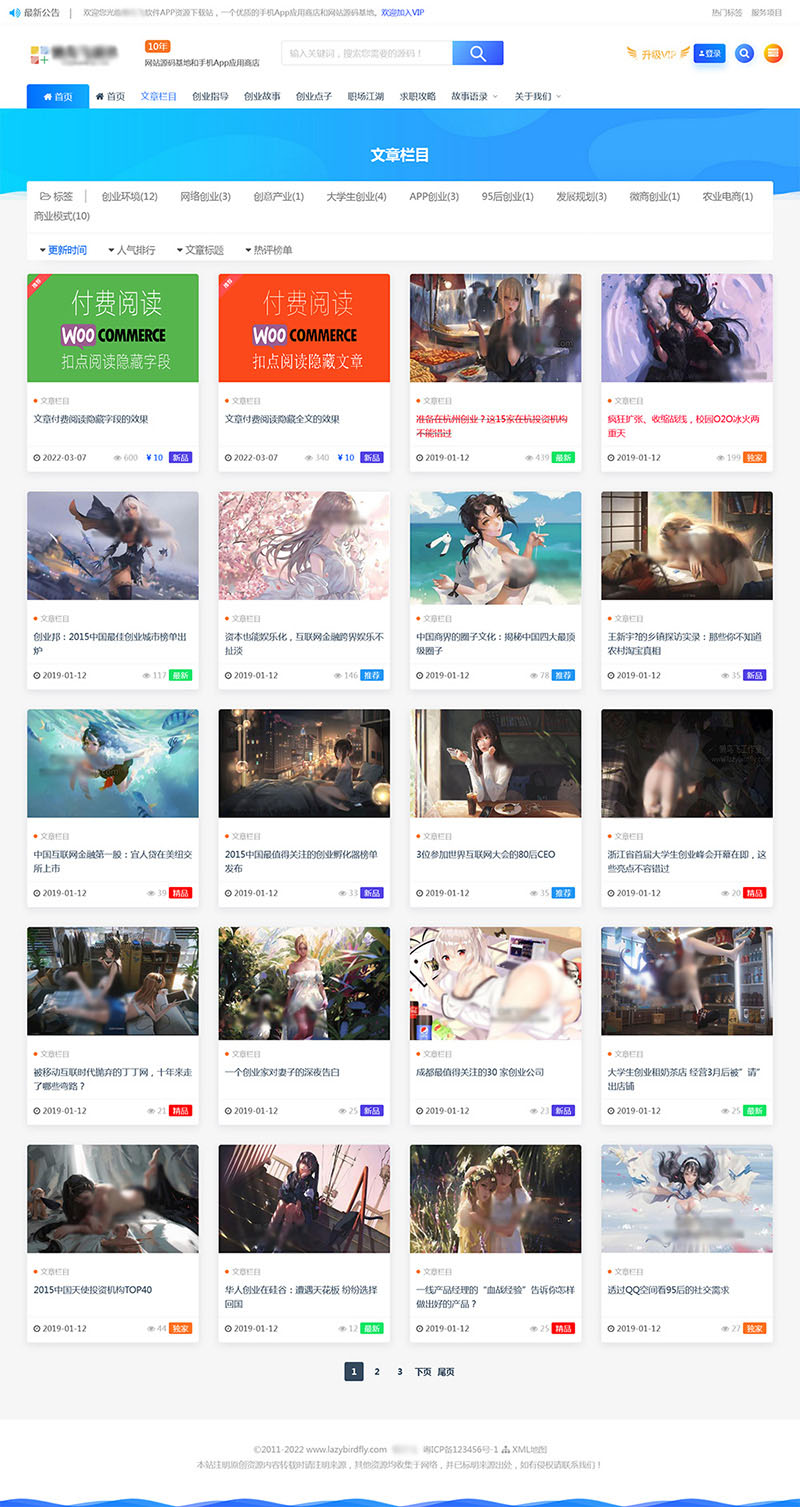Image resolution: width=800 pixels, height=1507 pixels.
Task: Expand the 故事语录 dropdown menu
Action: (x=473, y=97)
